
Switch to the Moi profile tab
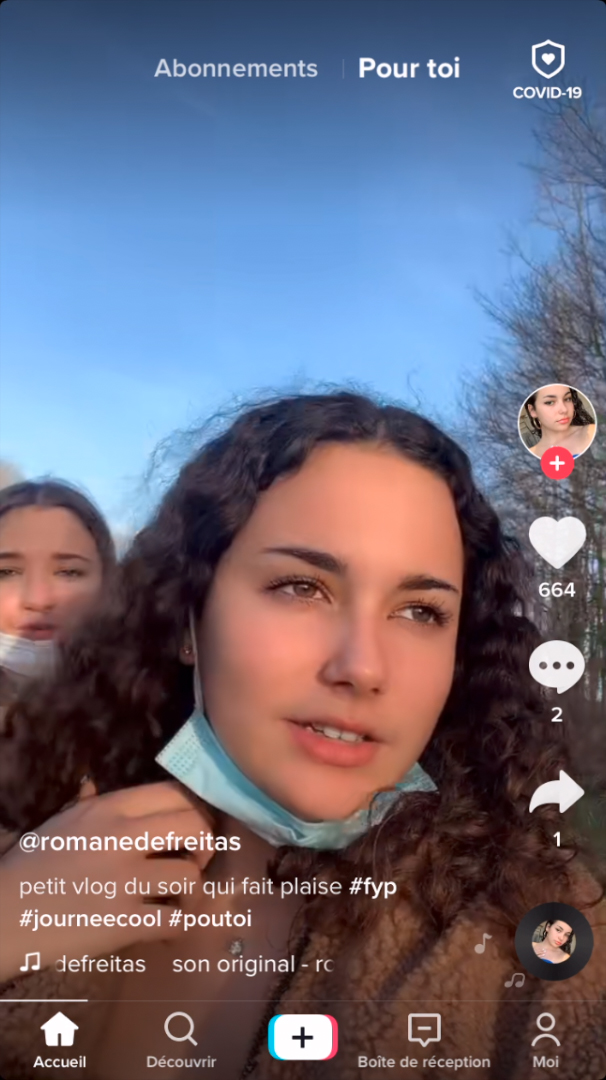pyautogui.click(x=545, y=1040)
